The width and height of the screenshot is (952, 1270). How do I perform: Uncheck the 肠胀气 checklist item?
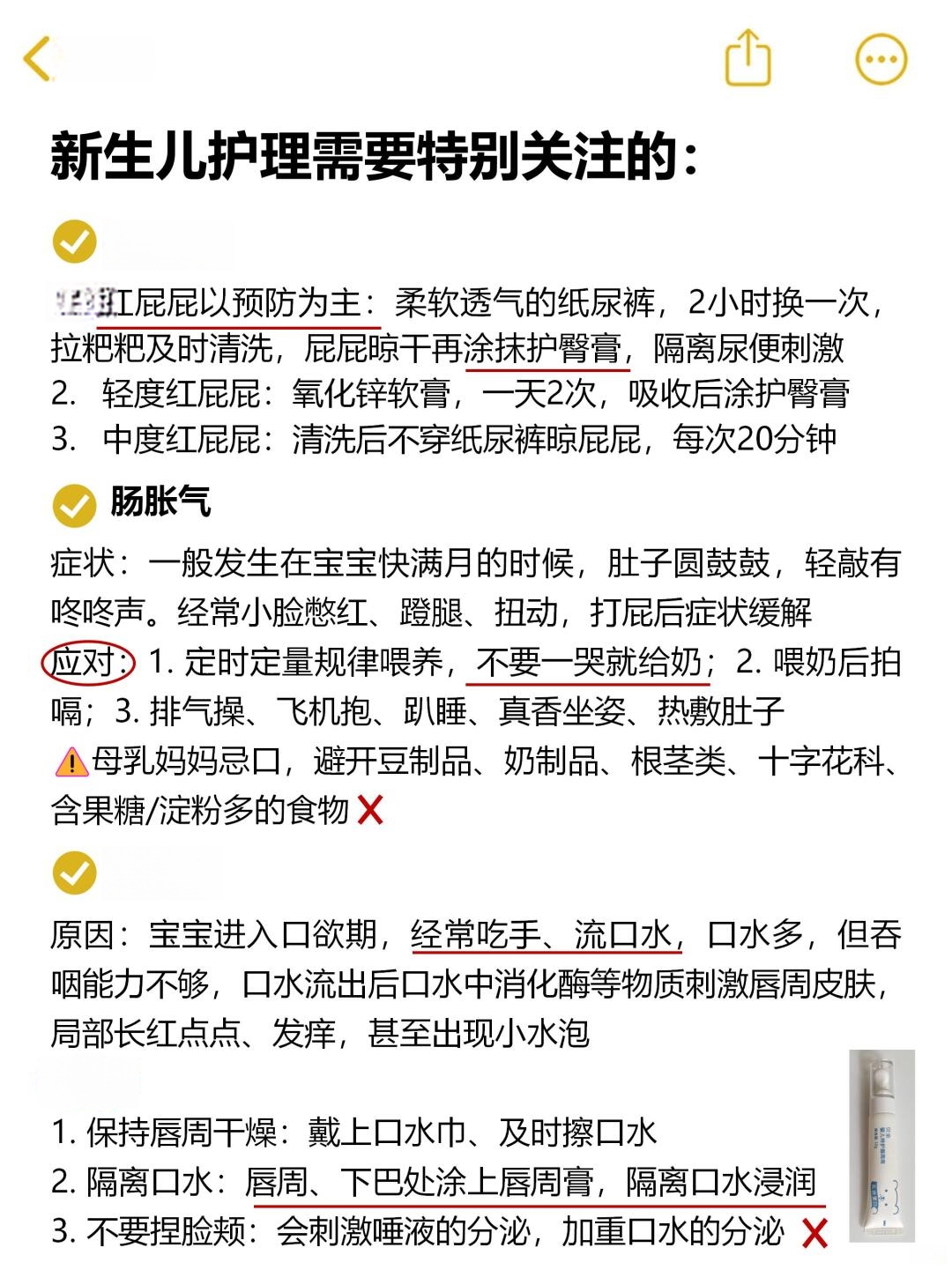(74, 505)
